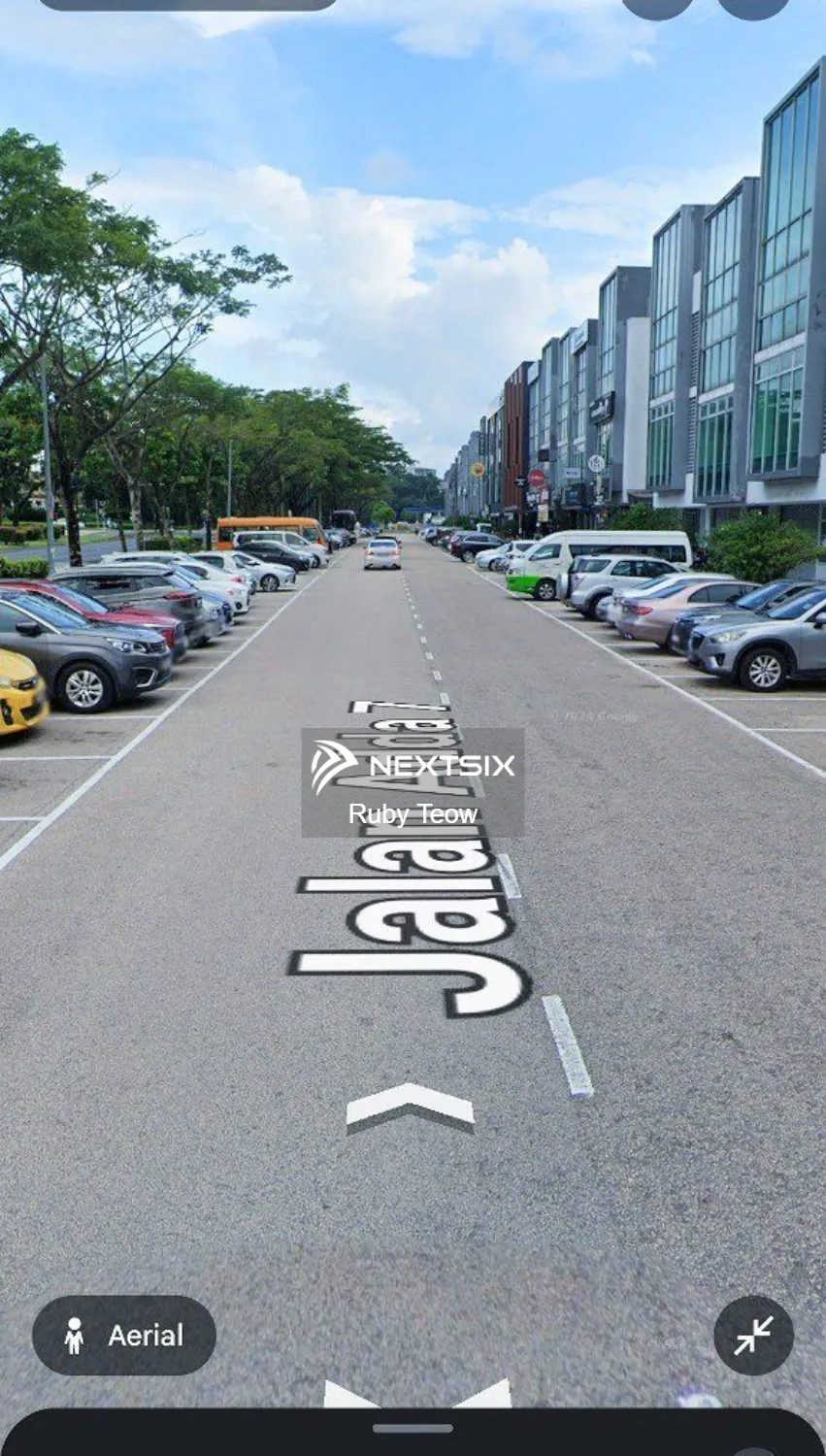The image size is (826, 1456).
Task: Switch to the Aerial view
Action: click(124, 1336)
